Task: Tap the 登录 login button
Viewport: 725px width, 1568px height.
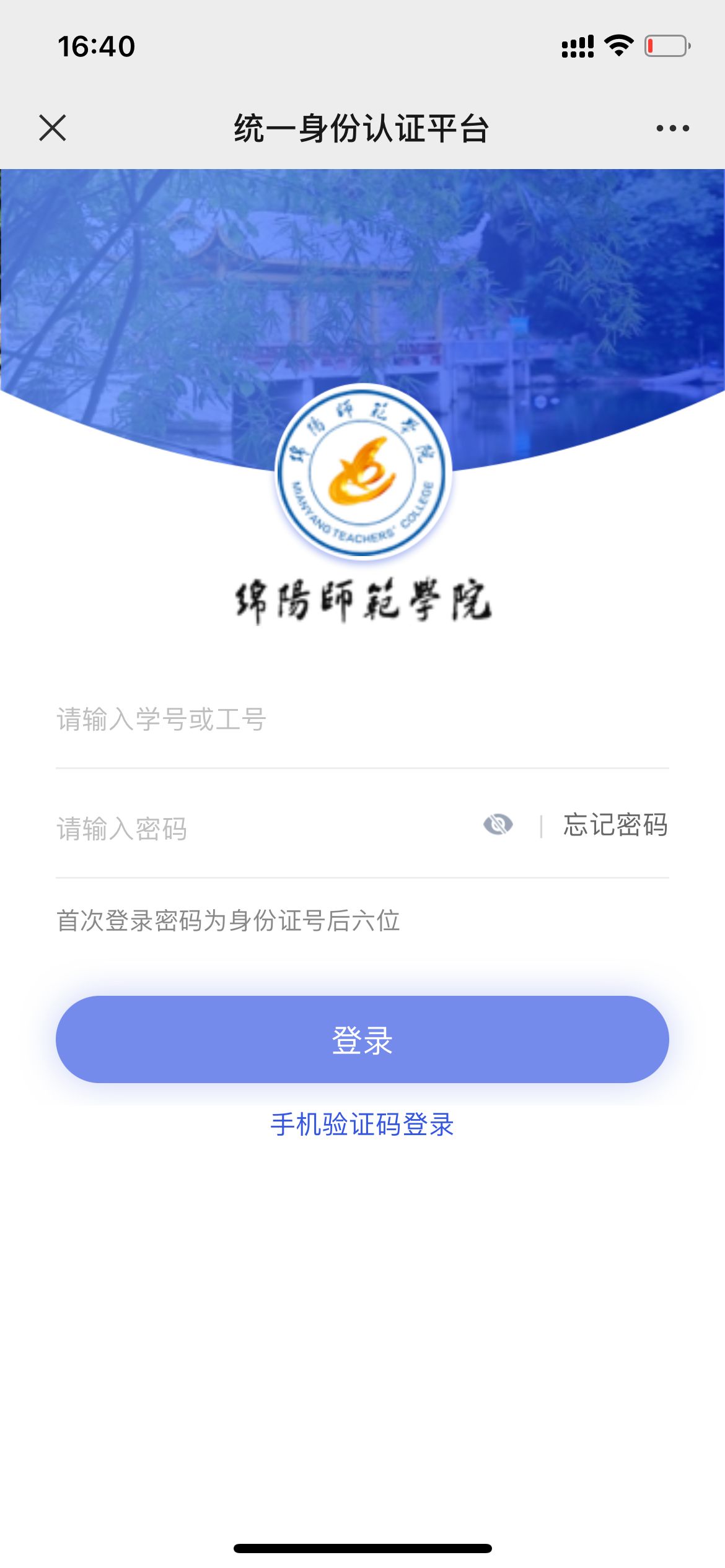Action: click(362, 1039)
